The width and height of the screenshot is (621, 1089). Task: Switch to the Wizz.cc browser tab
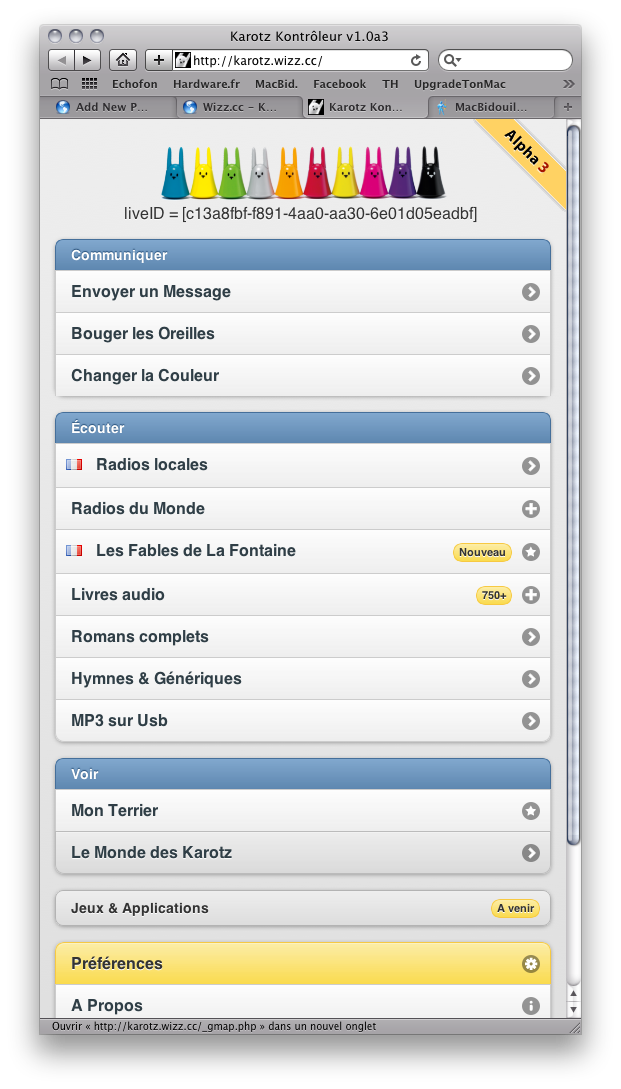pyautogui.click(x=240, y=107)
